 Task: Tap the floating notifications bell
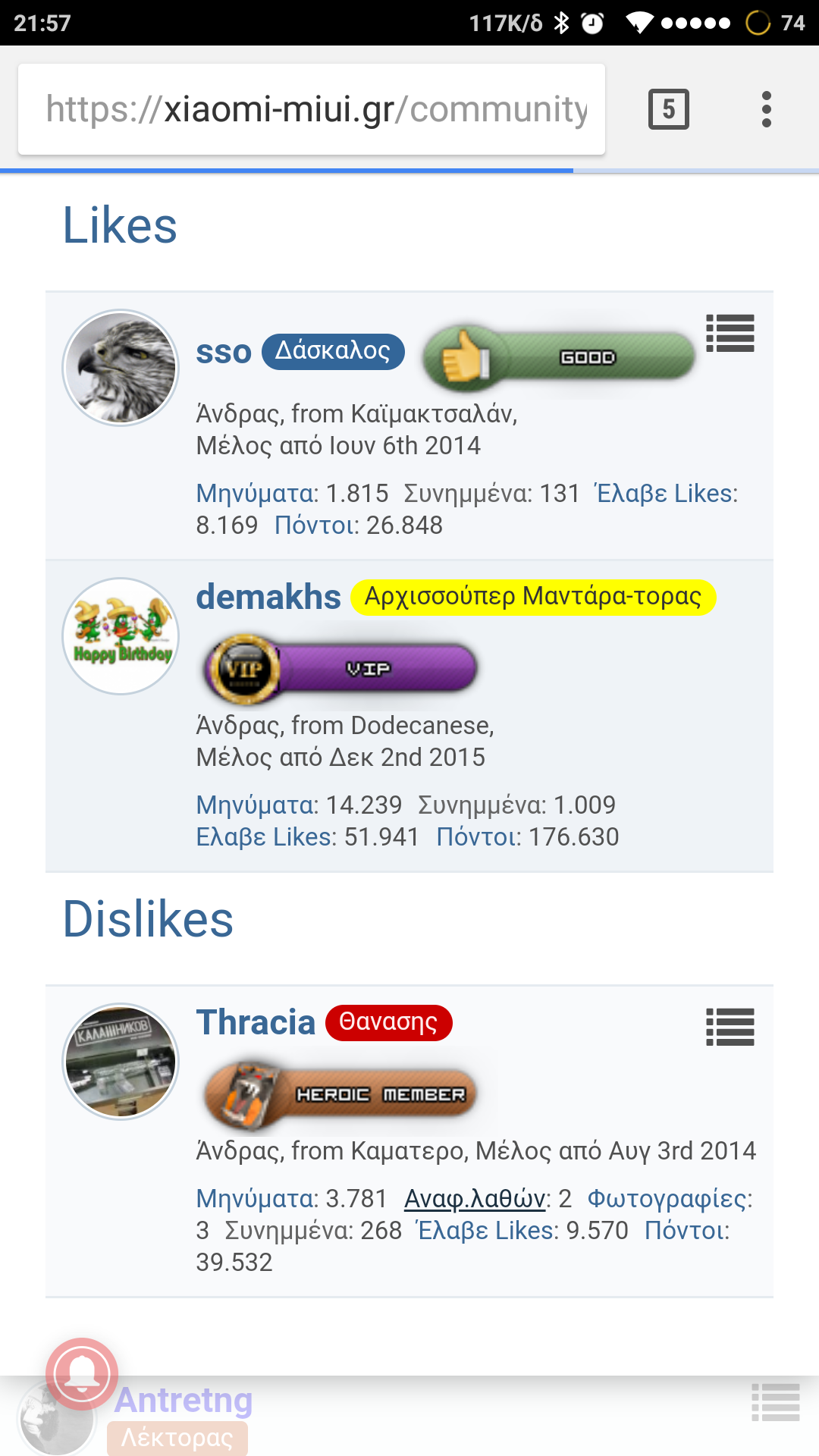(82, 1374)
